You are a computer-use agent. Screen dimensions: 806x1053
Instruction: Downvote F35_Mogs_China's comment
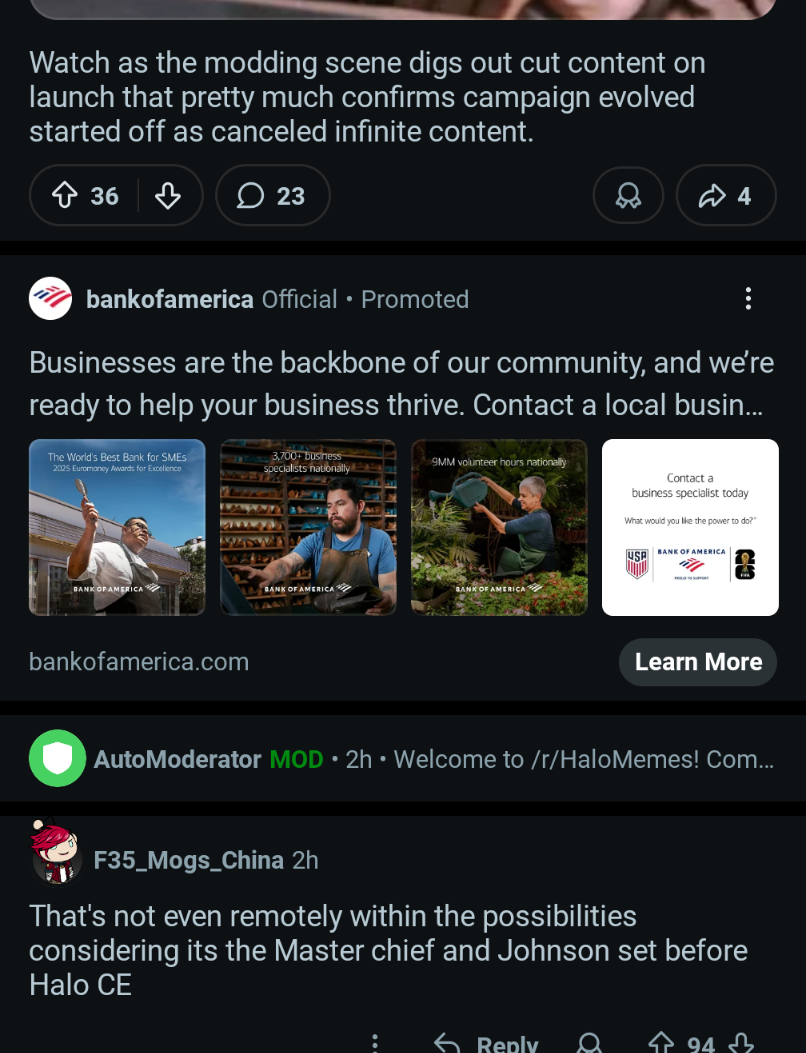pyautogui.click(x=741, y=1044)
